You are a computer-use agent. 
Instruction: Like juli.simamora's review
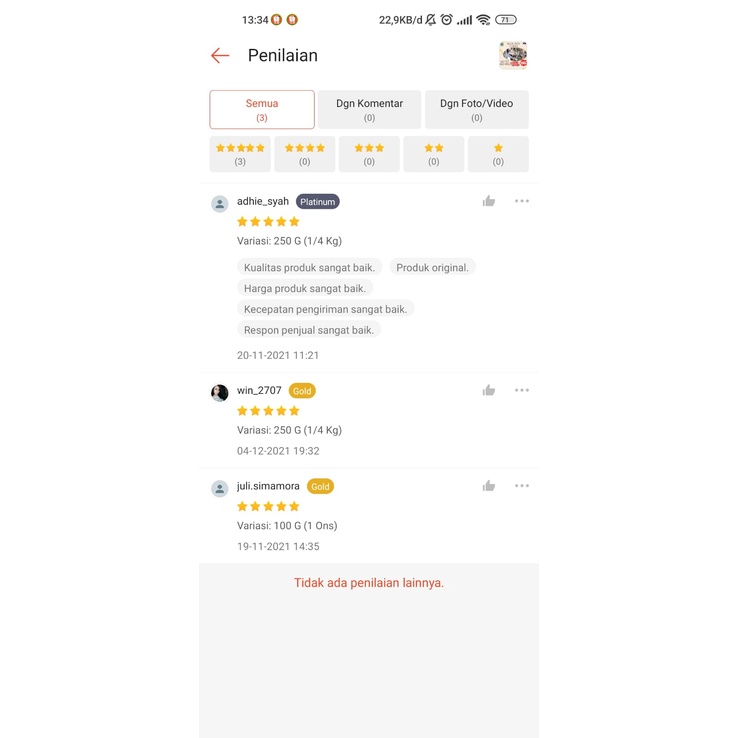point(489,486)
